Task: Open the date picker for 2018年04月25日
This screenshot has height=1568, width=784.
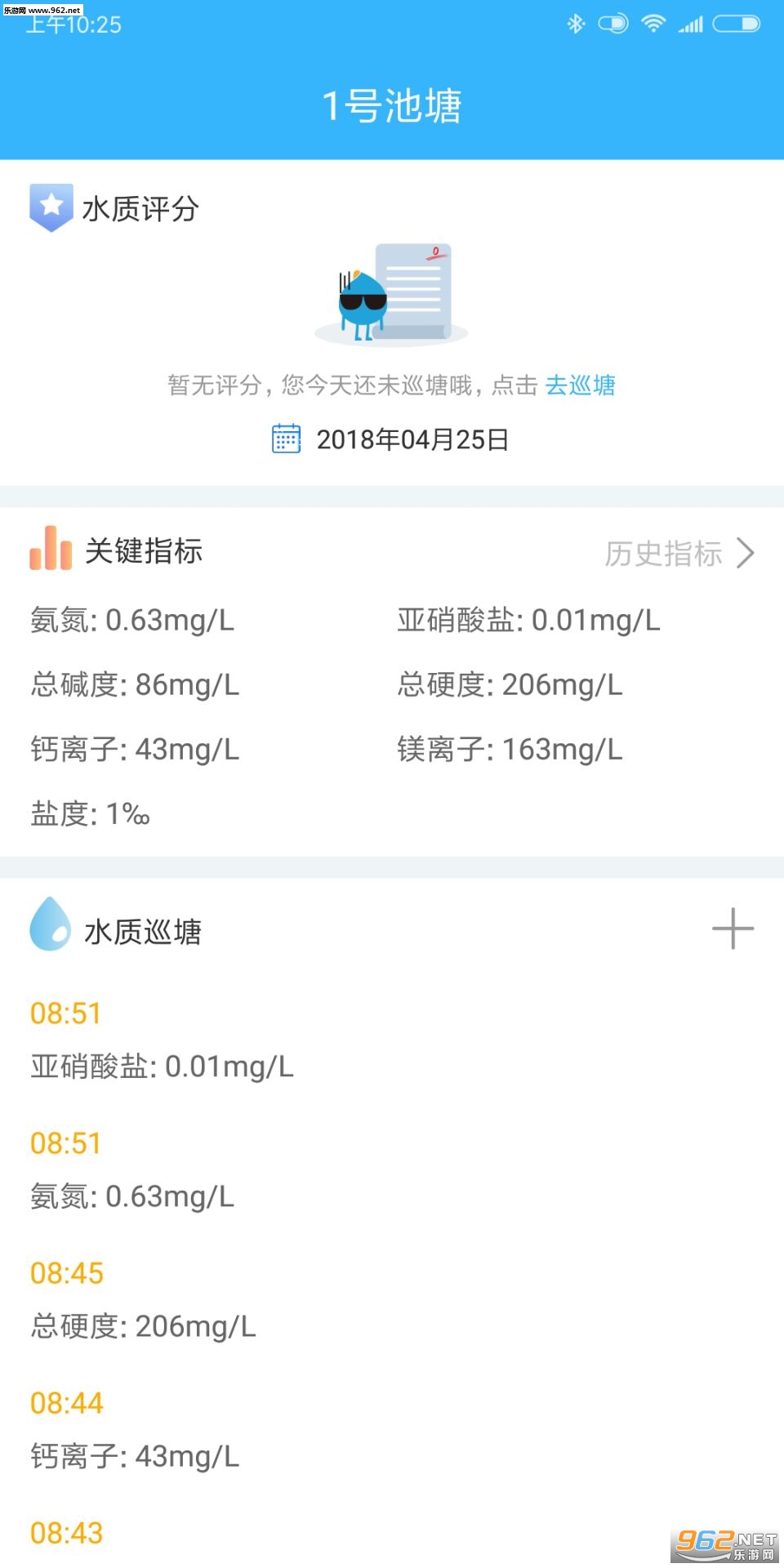Action: (390, 439)
